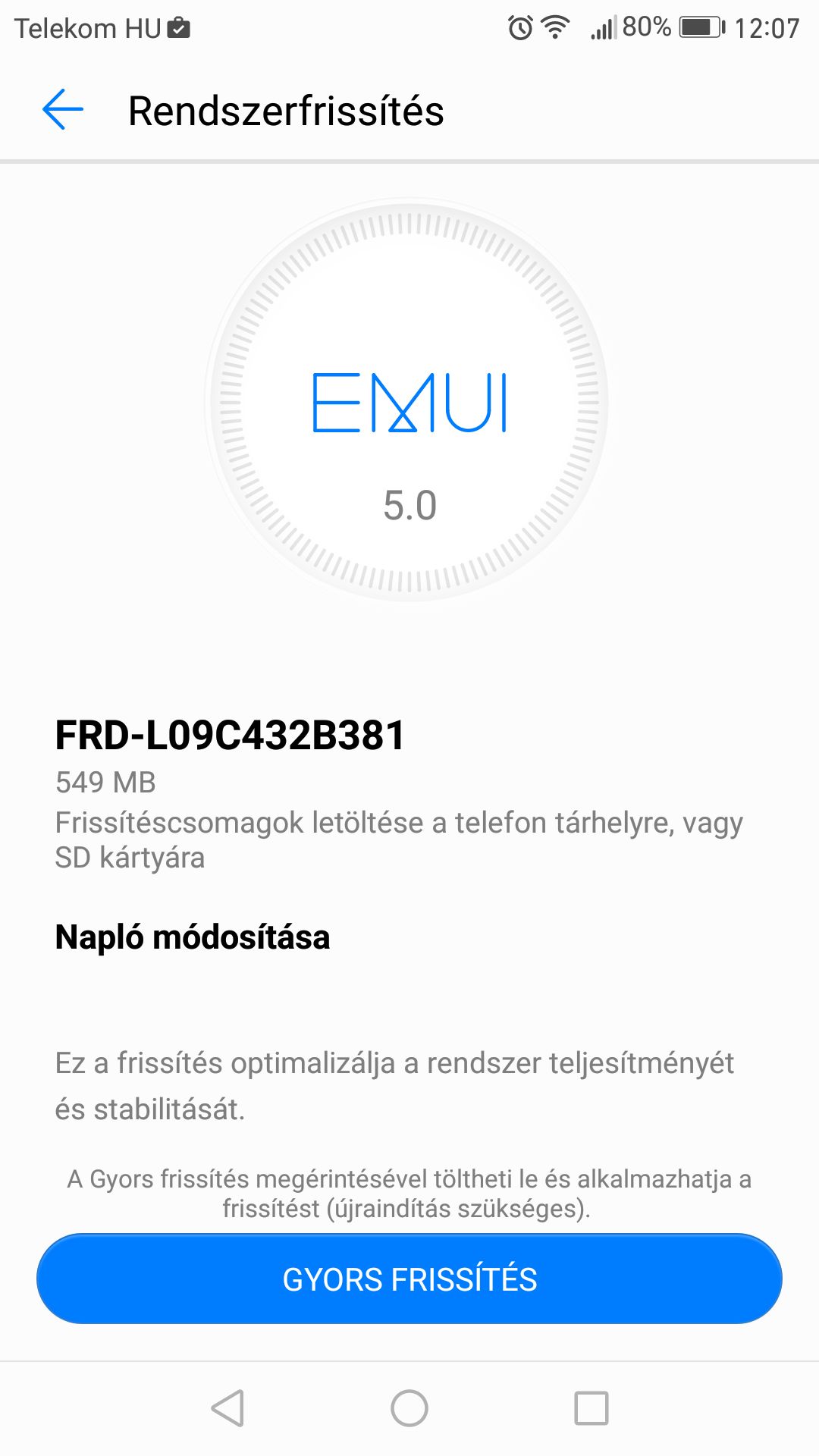Image resolution: width=819 pixels, height=1456 pixels.
Task: Tap the system back navigation button
Action: pyautogui.click(x=227, y=1408)
